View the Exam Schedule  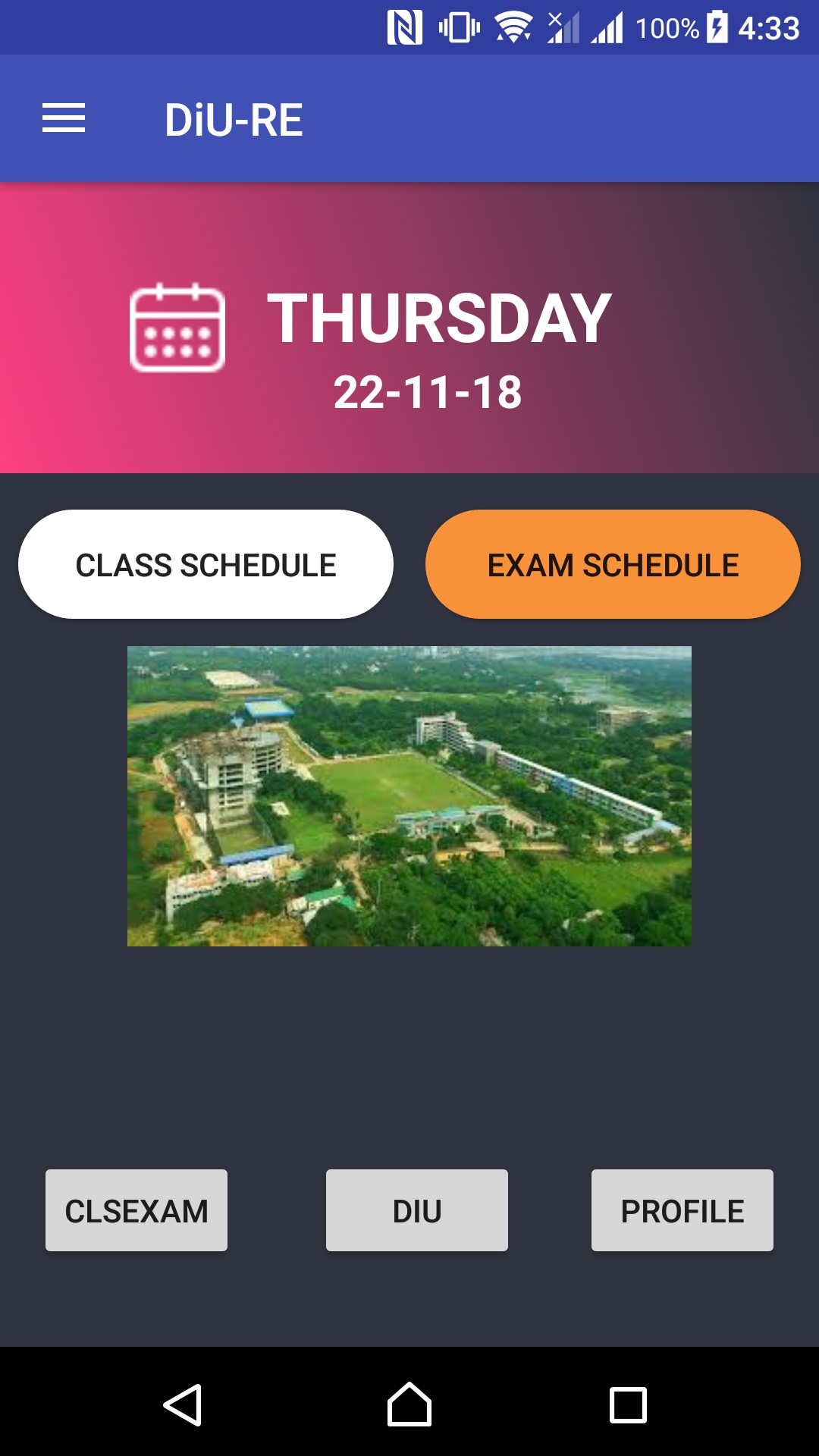point(613,564)
